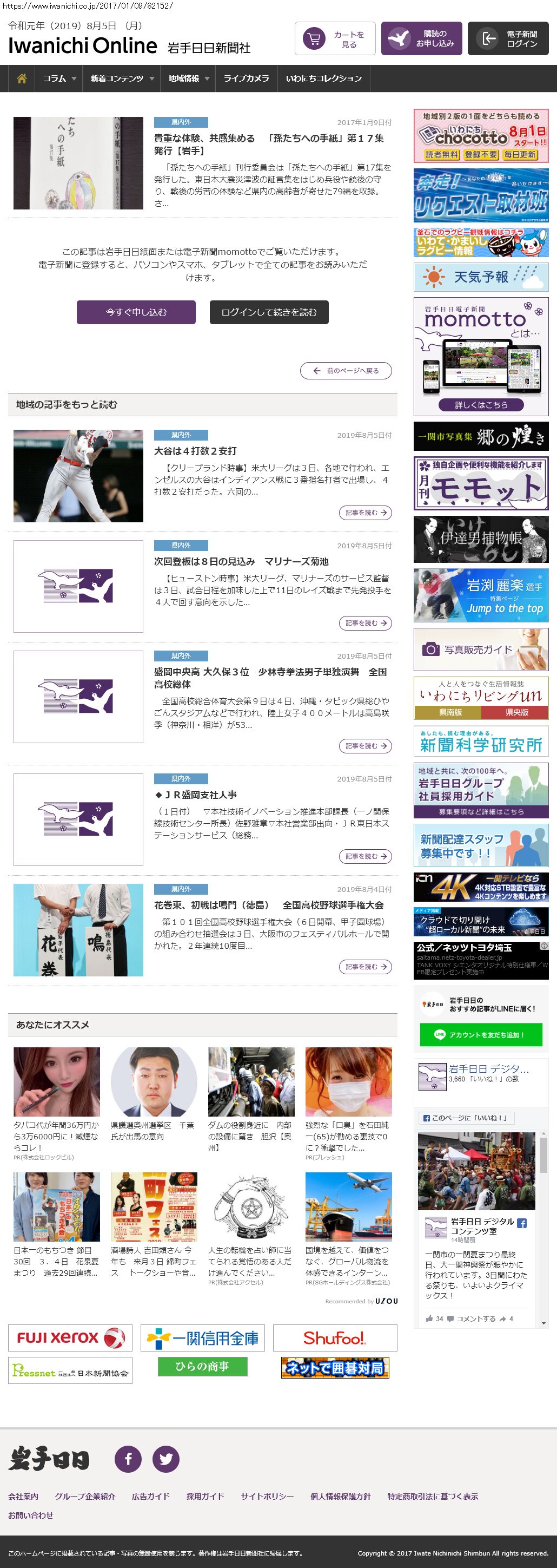Tap 今すぐ申し込む button
The width and height of the screenshot is (557, 1568).
pyautogui.click(x=136, y=312)
